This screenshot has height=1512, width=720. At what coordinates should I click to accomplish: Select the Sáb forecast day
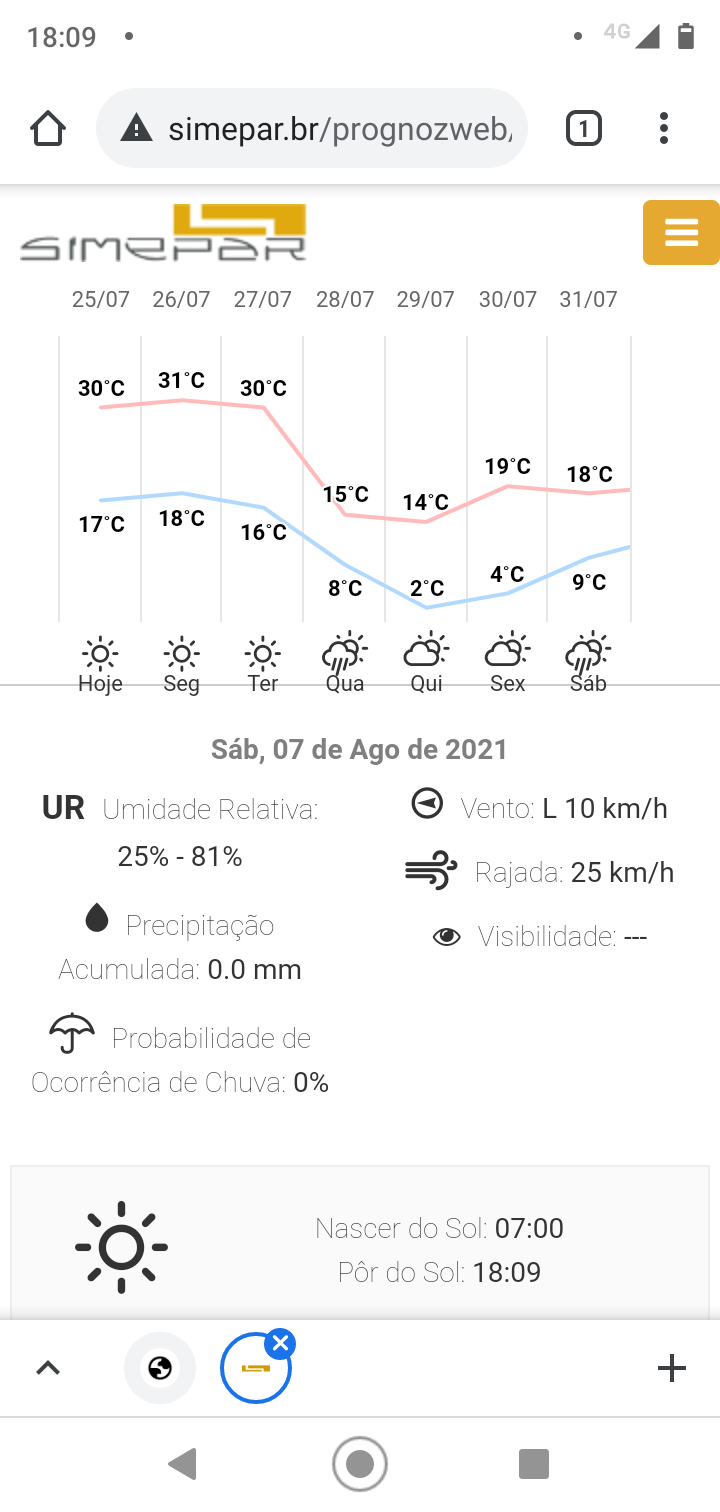click(x=588, y=665)
